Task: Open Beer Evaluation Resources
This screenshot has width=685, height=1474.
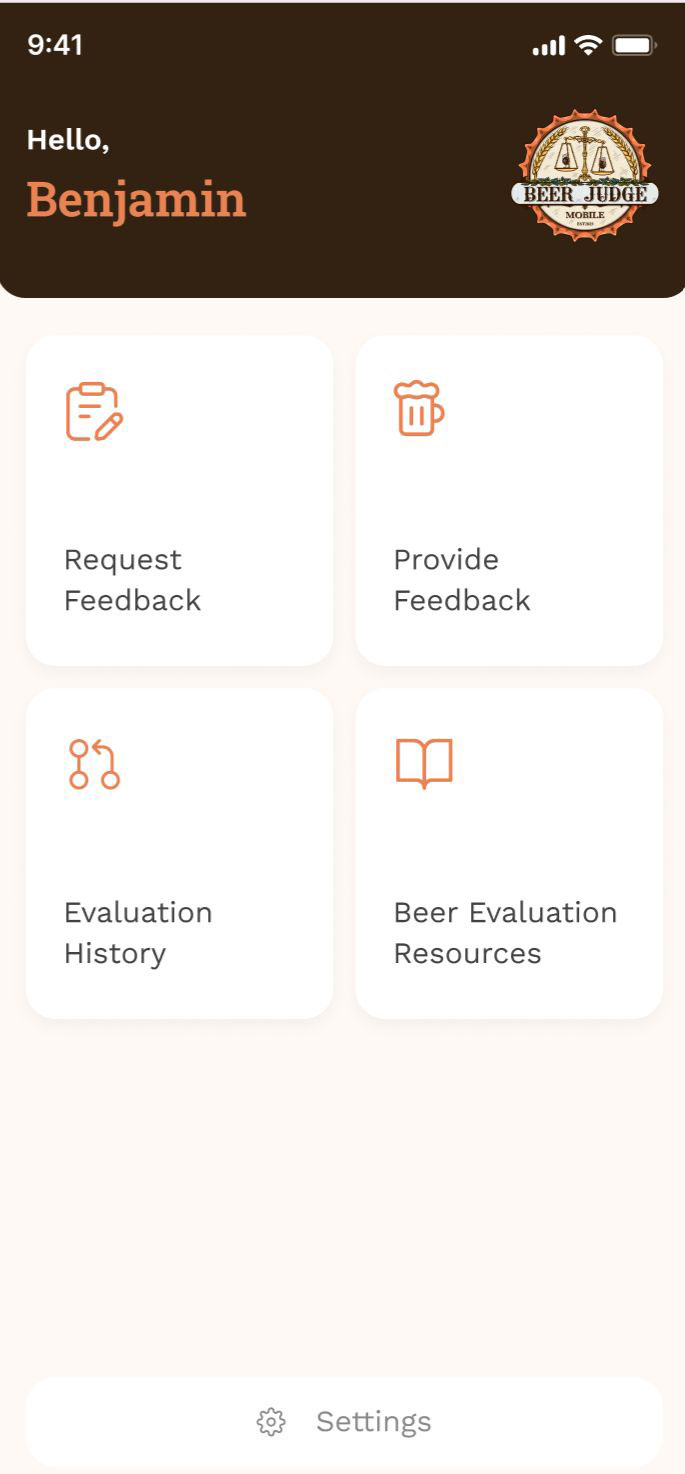Action: 509,853
